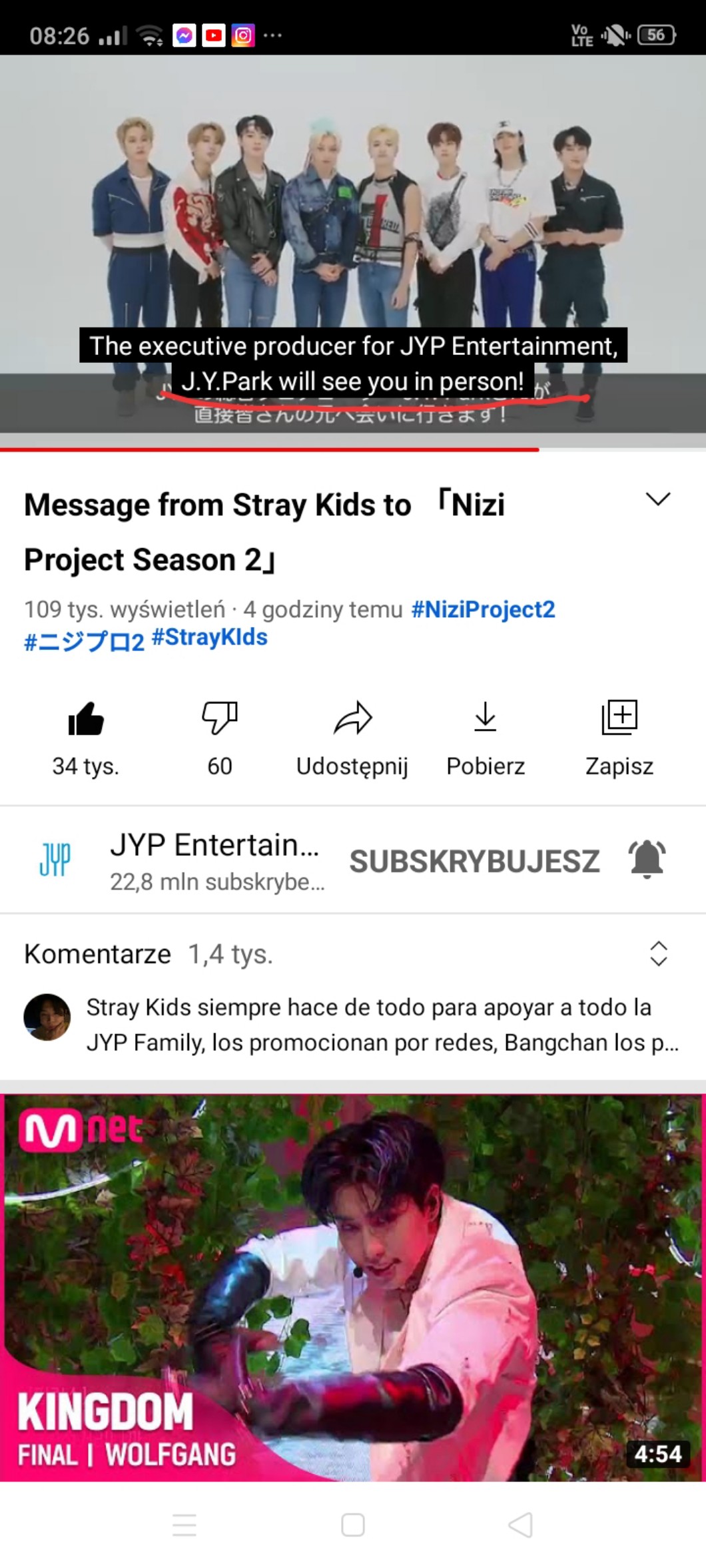This screenshot has height=1568, width=706.
Task: Expand the video description chevron
Action: (x=658, y=499)
